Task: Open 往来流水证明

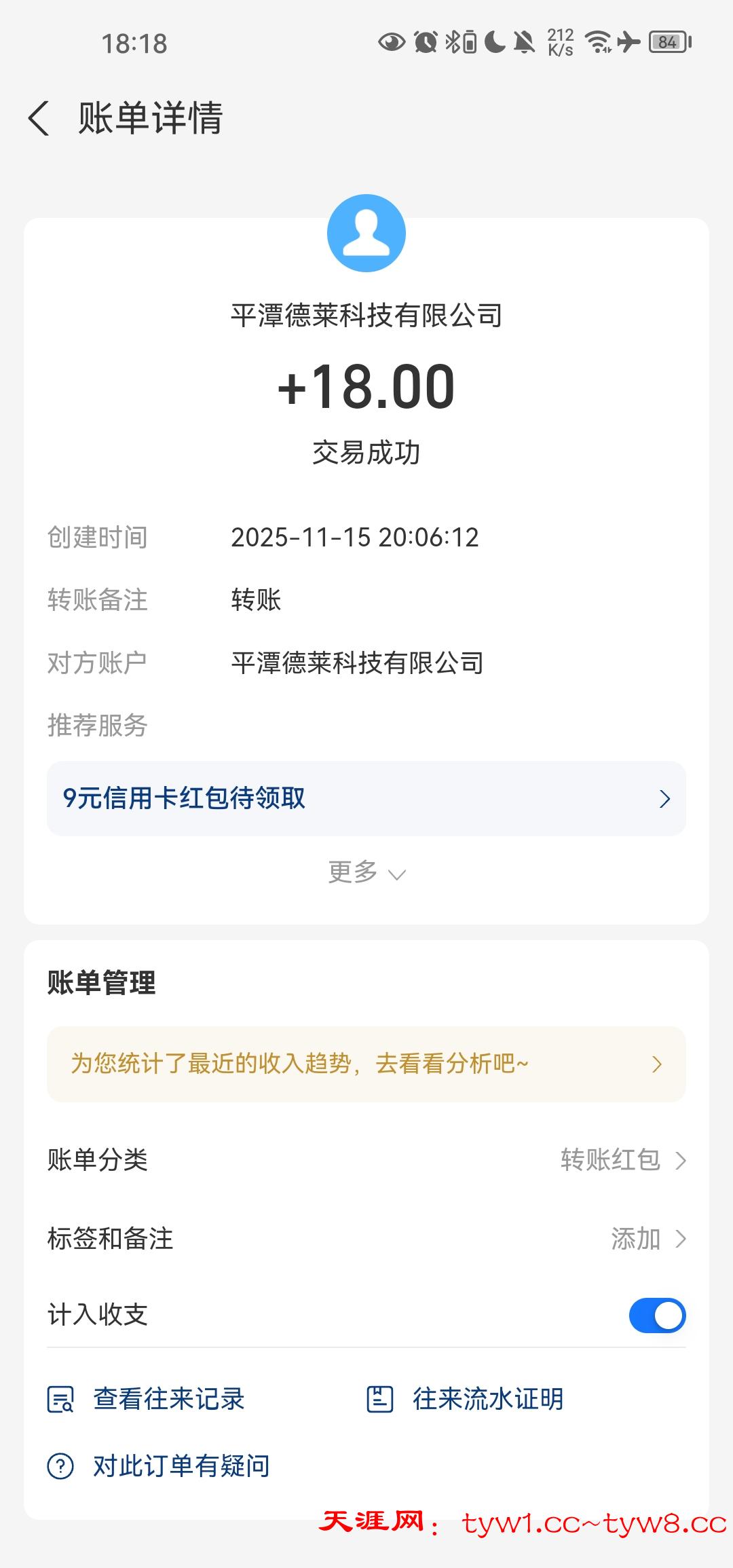Action: point(466,1399)
